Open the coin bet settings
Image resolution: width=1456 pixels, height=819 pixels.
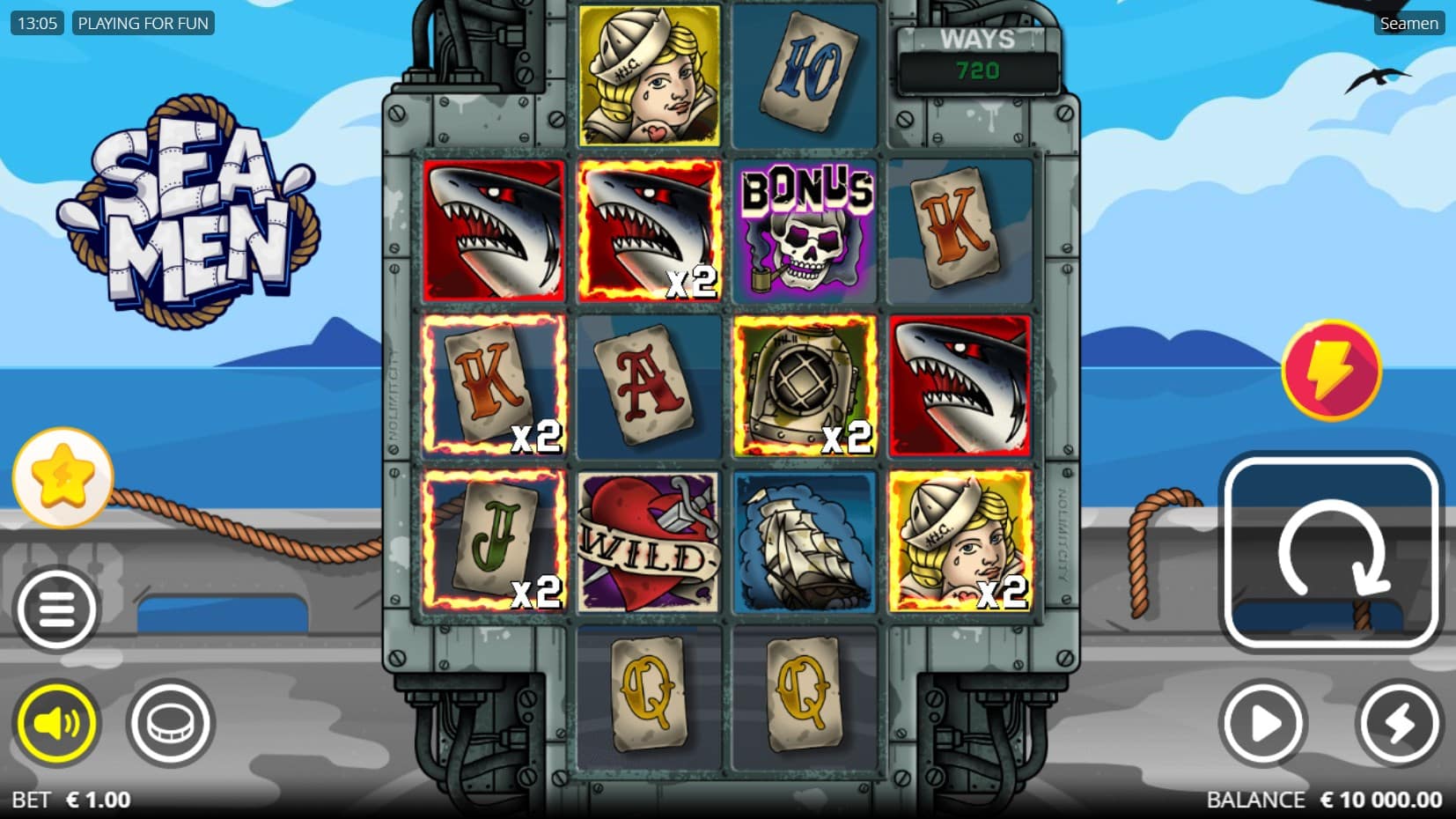point(170,724)
